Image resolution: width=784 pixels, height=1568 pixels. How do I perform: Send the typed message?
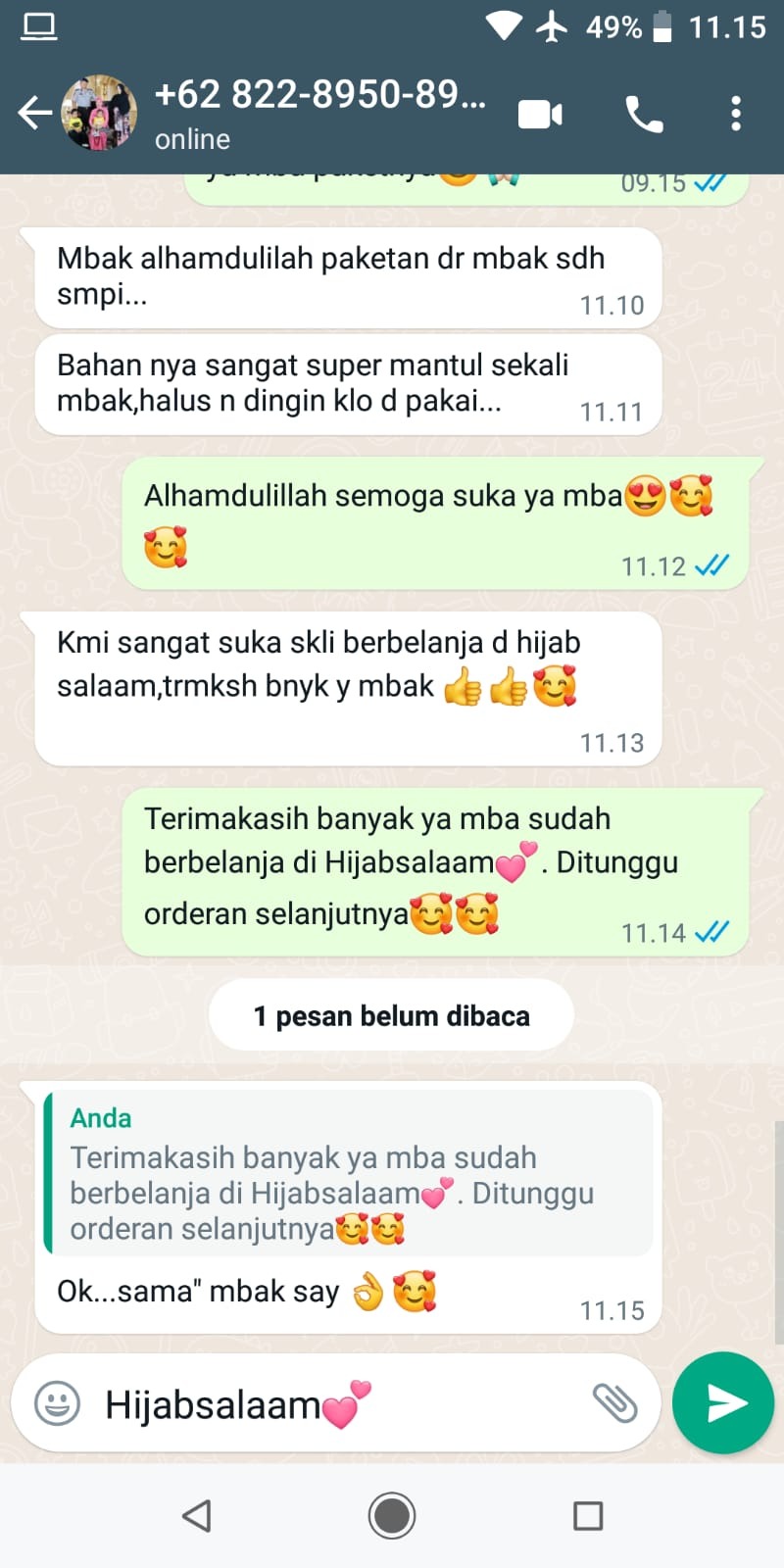tap(724, 1403)
